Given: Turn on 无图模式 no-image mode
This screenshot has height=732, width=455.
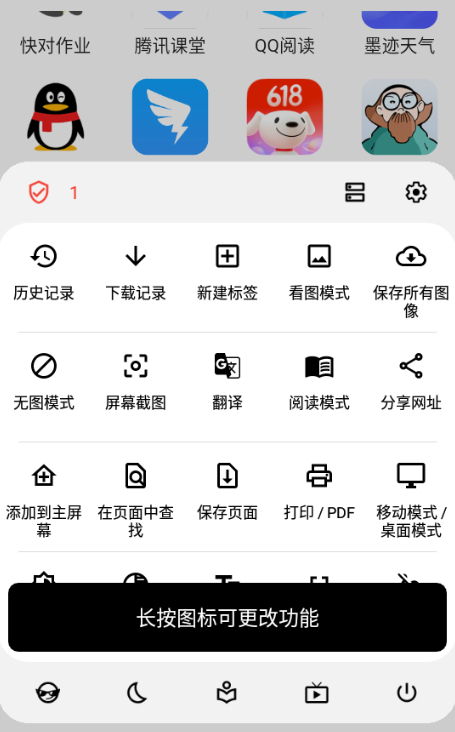Looking at the screenshot, I should click(x=44, y=382).
